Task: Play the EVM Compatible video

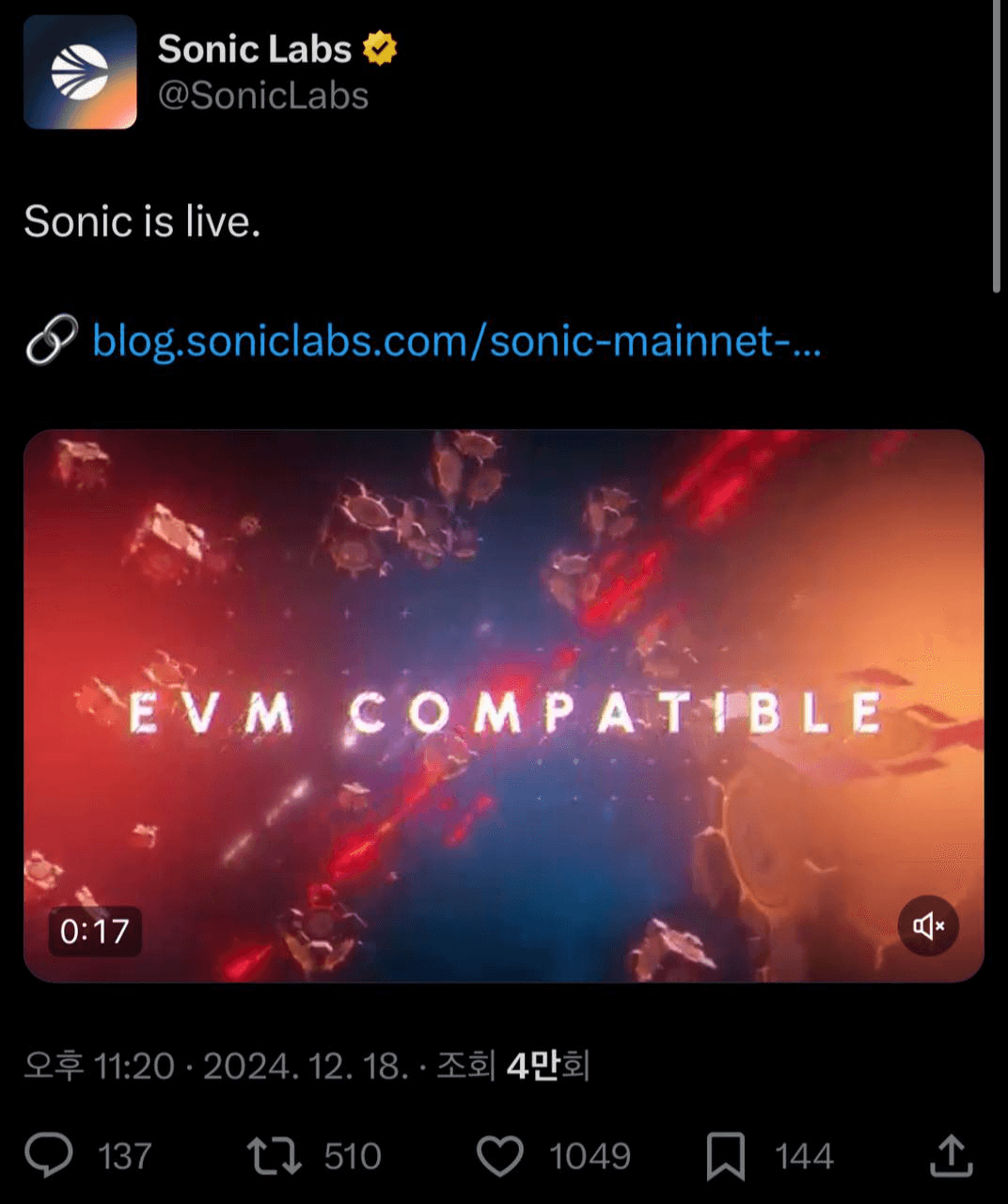Action: pos(503,705)
